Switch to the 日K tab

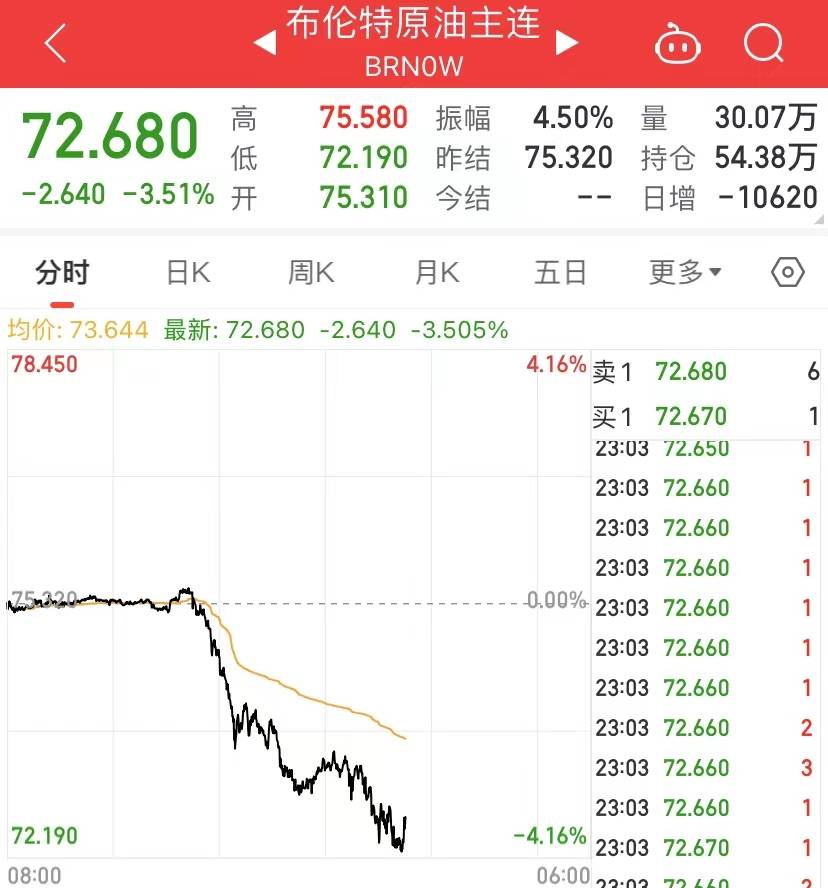coord(186,271)
